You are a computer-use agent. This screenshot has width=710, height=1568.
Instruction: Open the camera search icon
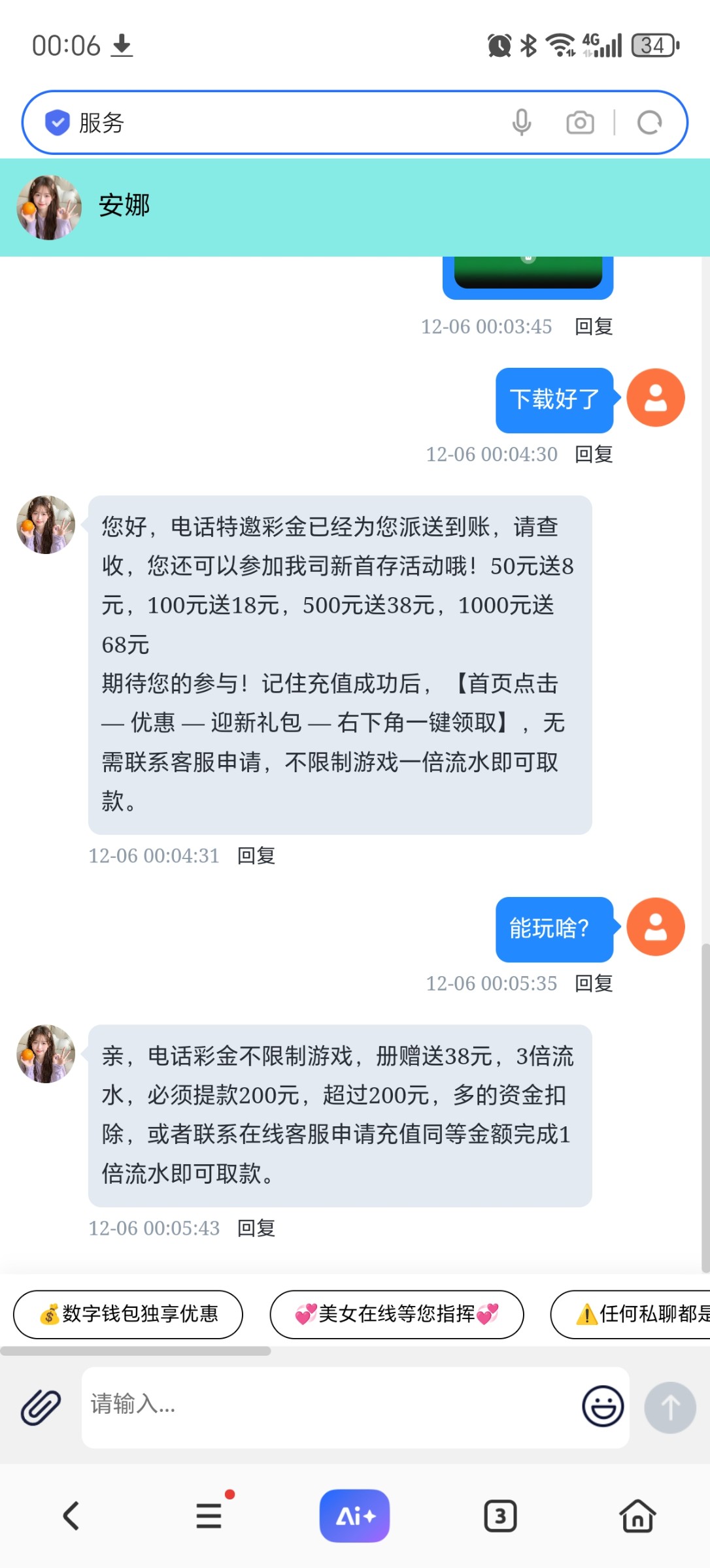pyautogui.click(x=580, y=122)
